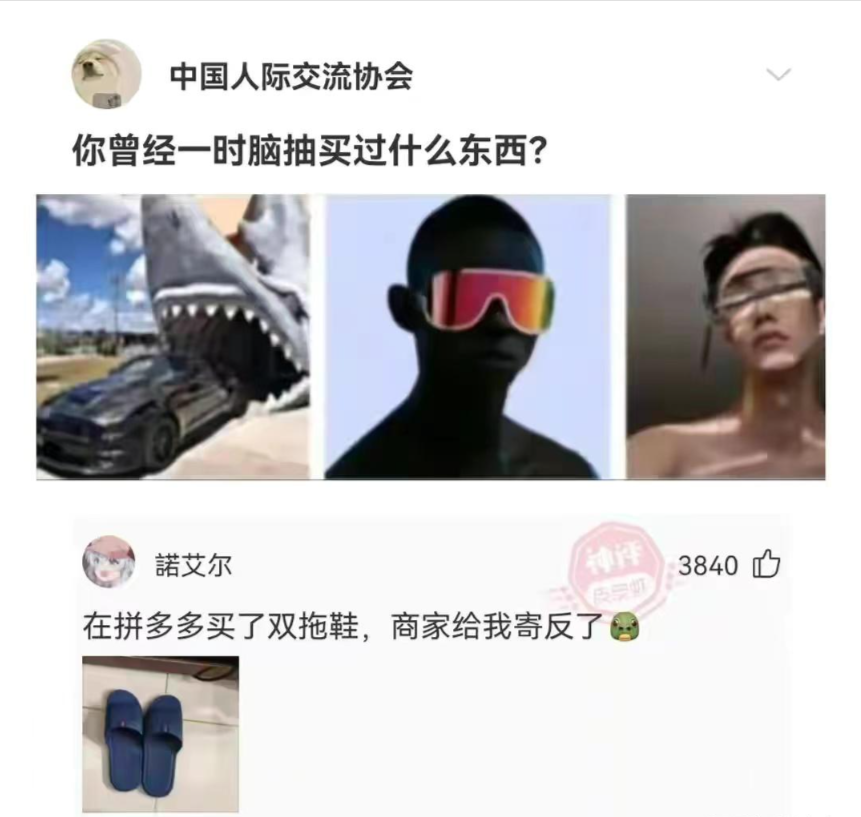Image resolution: width=861 pixels, height=817 pixels.
Task: View the red goggles silhouette photo
Action: 467,336
